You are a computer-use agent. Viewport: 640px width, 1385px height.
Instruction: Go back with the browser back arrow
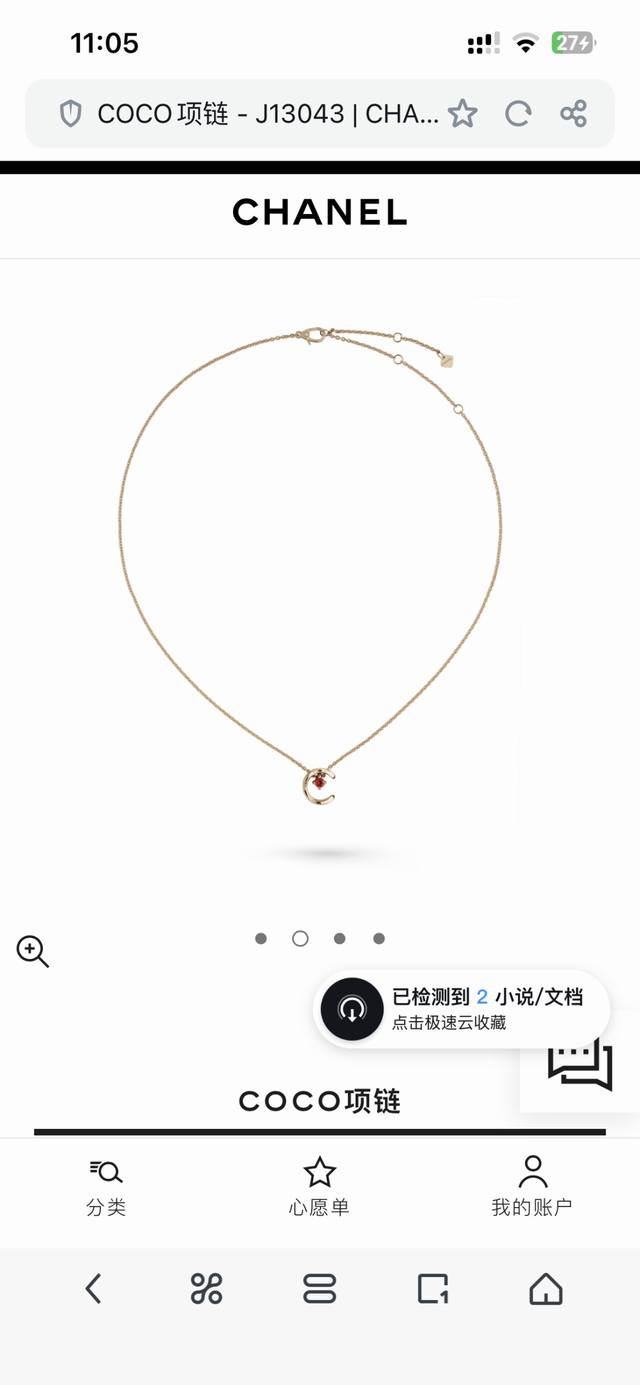coord(93,1289)
